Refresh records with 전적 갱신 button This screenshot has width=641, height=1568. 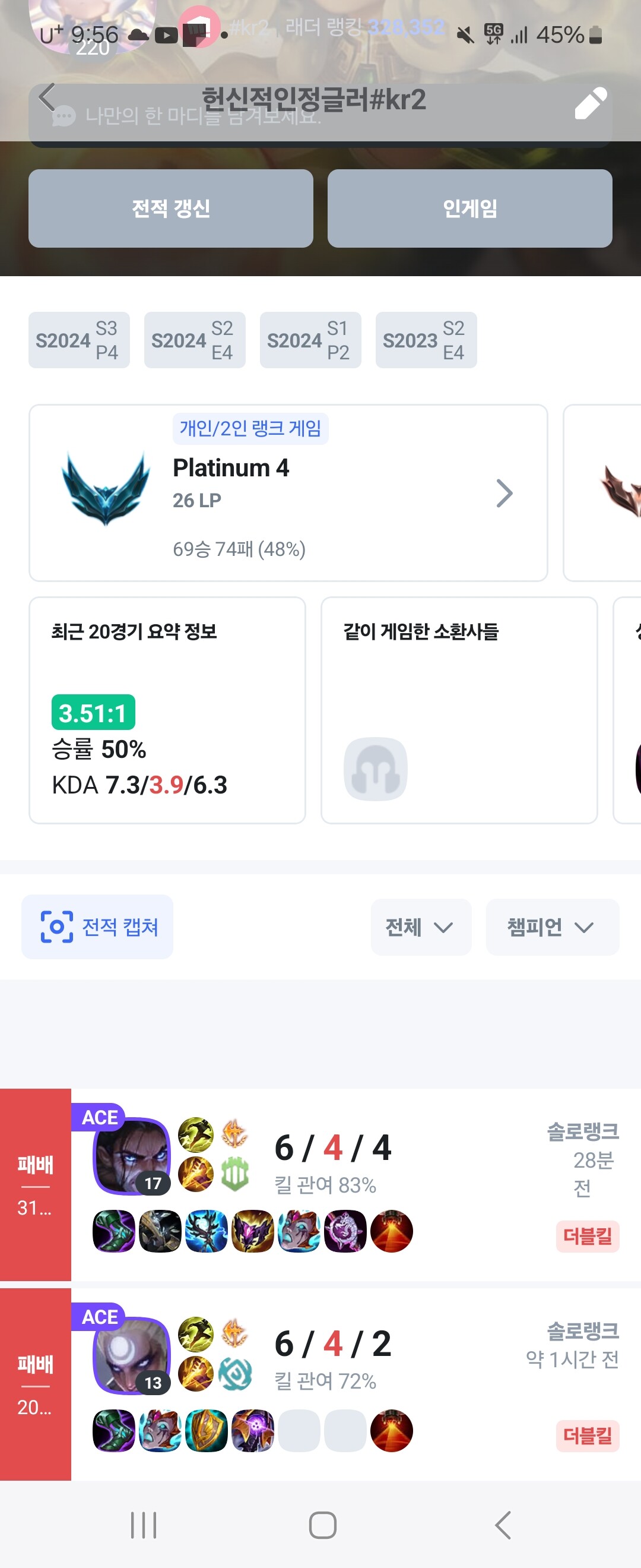pyautogui.click(x=171, y=208)
